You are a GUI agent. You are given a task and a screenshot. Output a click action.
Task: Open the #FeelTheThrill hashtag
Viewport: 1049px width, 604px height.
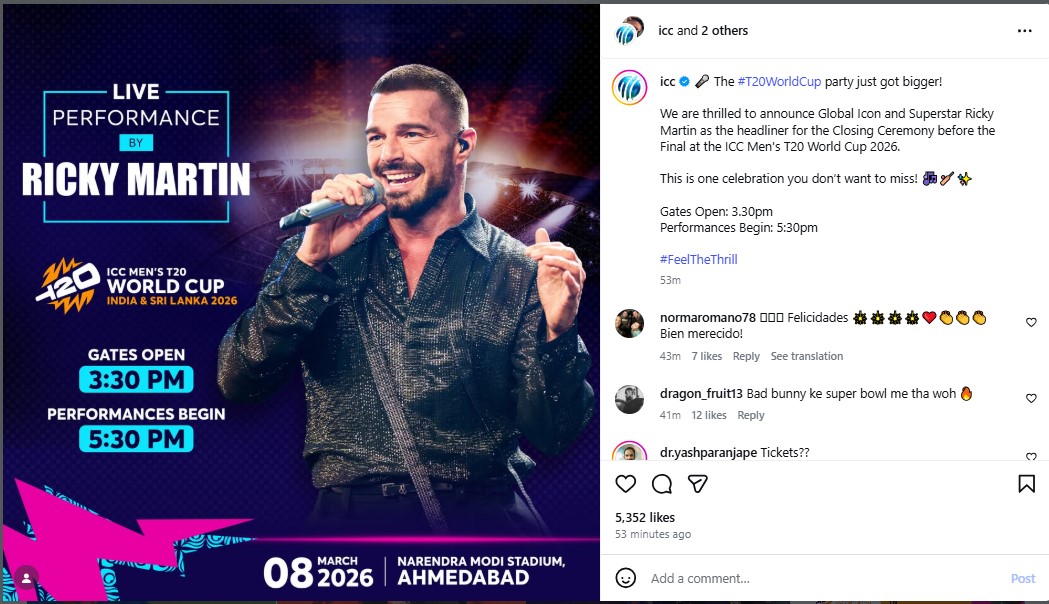tap(697, 260)
